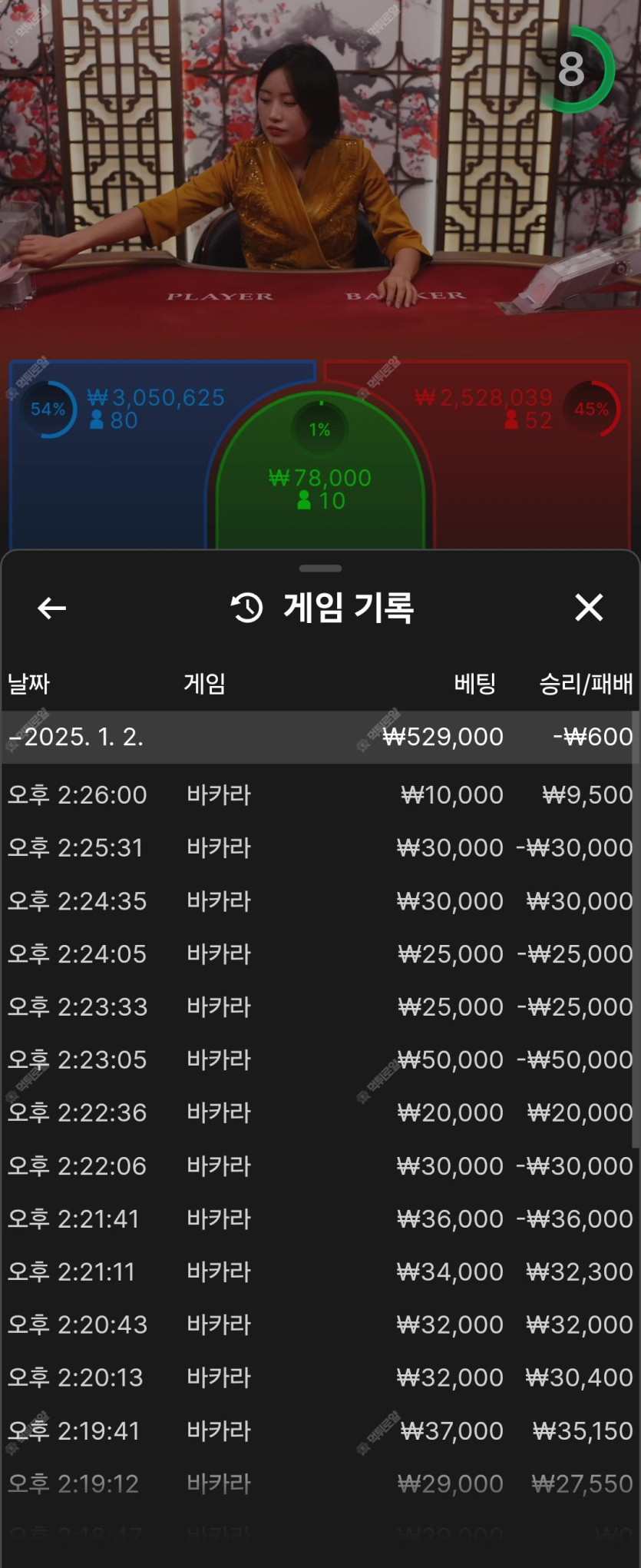Viewport: 641px width, 1568px height.
Task: Go back from the game history panel
Action: pyautogui.click(x=51, y=608)
